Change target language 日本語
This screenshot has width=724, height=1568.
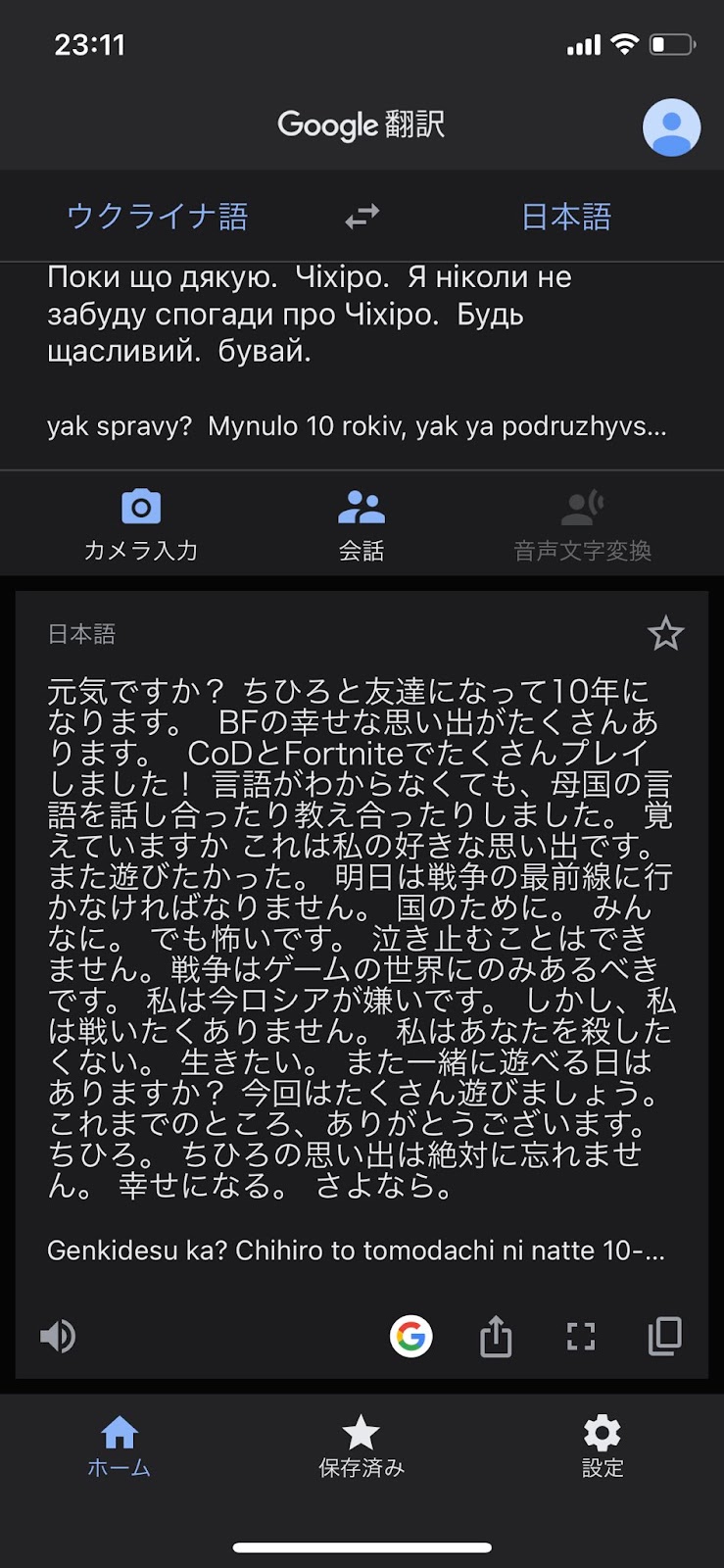click(566, 217)
